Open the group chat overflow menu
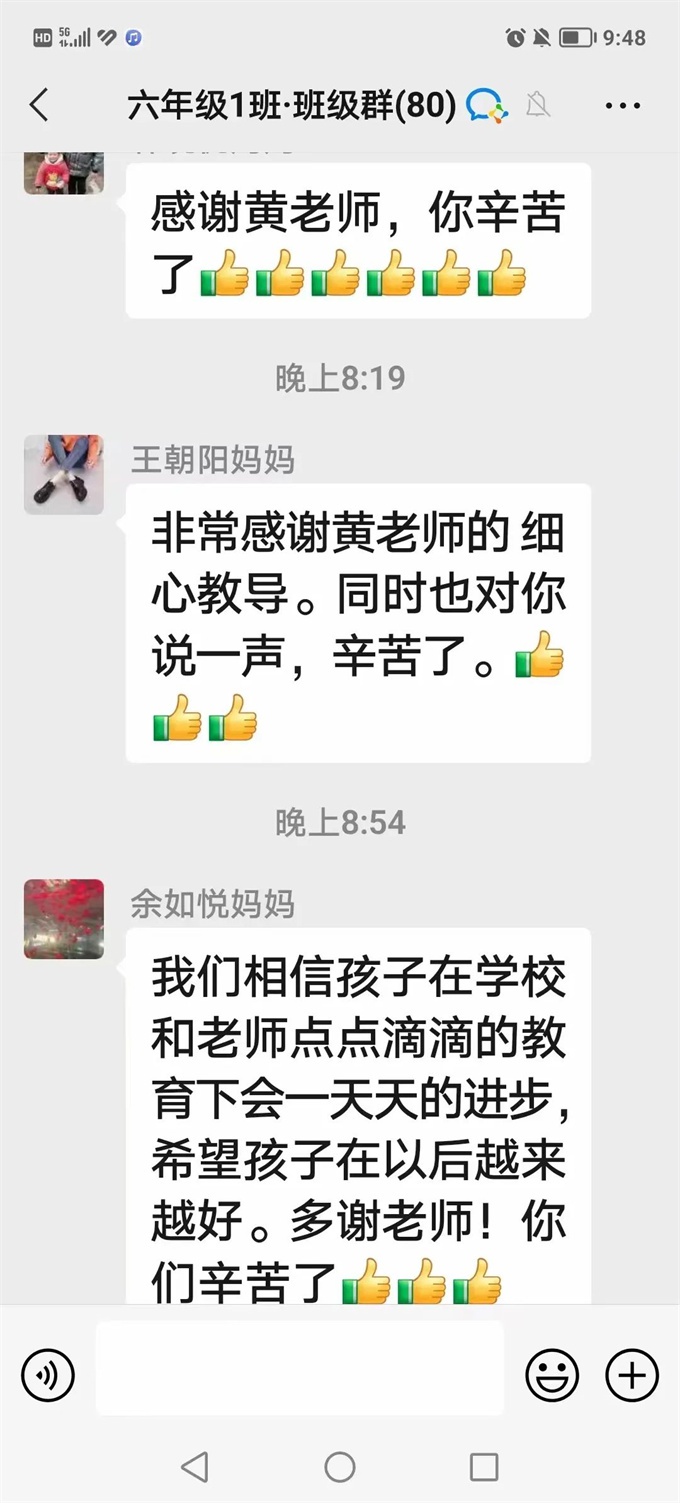This screenshot has width=680, height=1503. pyautogui.click(x=623, y=105)
